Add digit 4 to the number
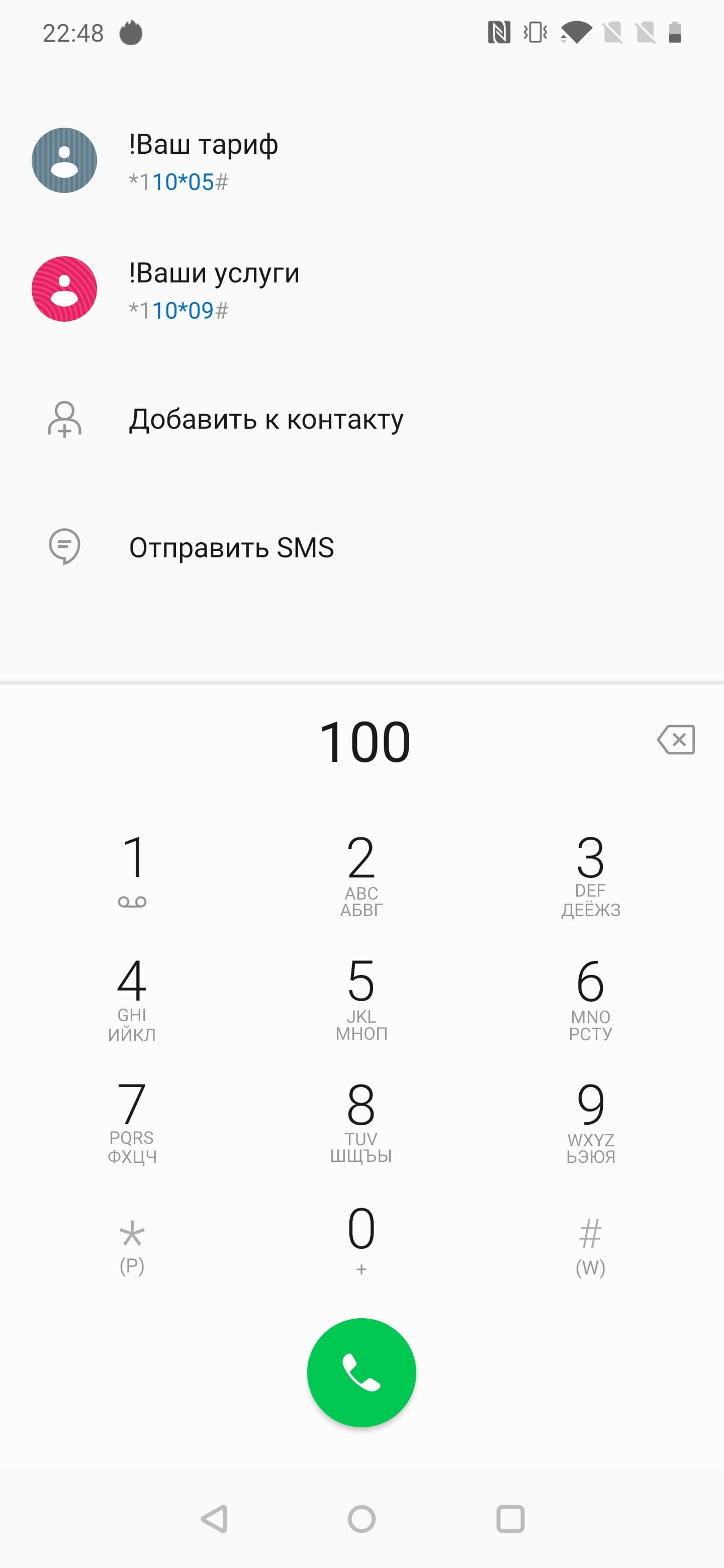 coord(132,997)
